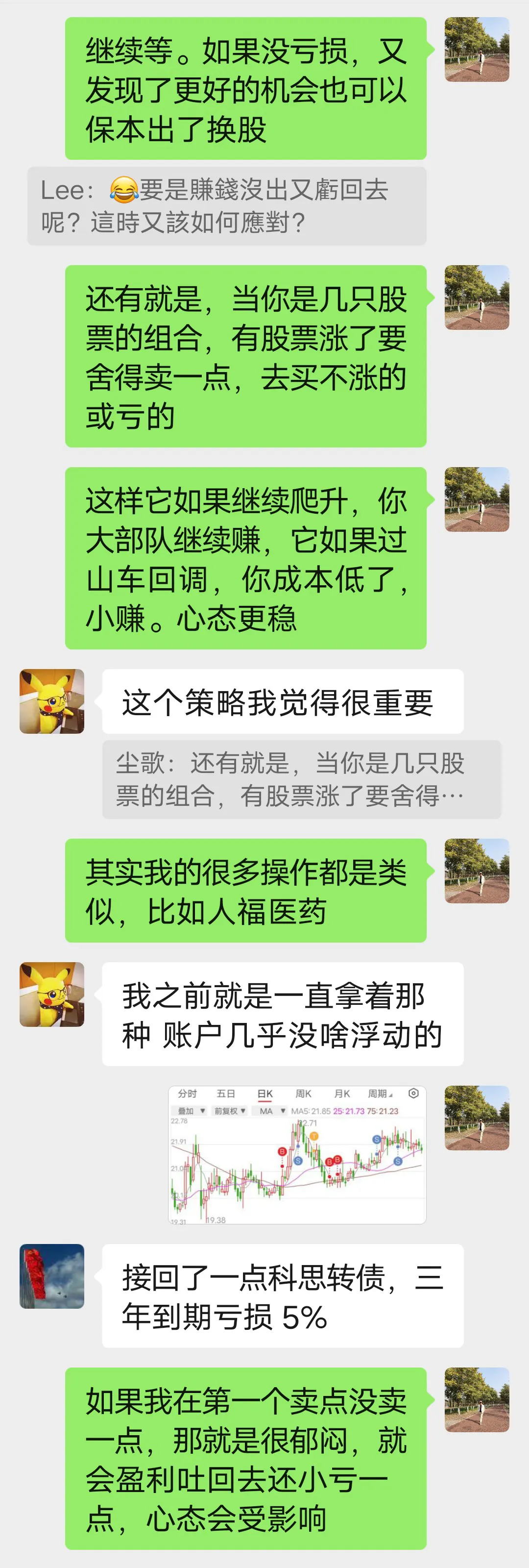This screenshot has height=1568, width=529.
Task: Open the stock K-line chart image
Action: click(x=297, y=1155)
